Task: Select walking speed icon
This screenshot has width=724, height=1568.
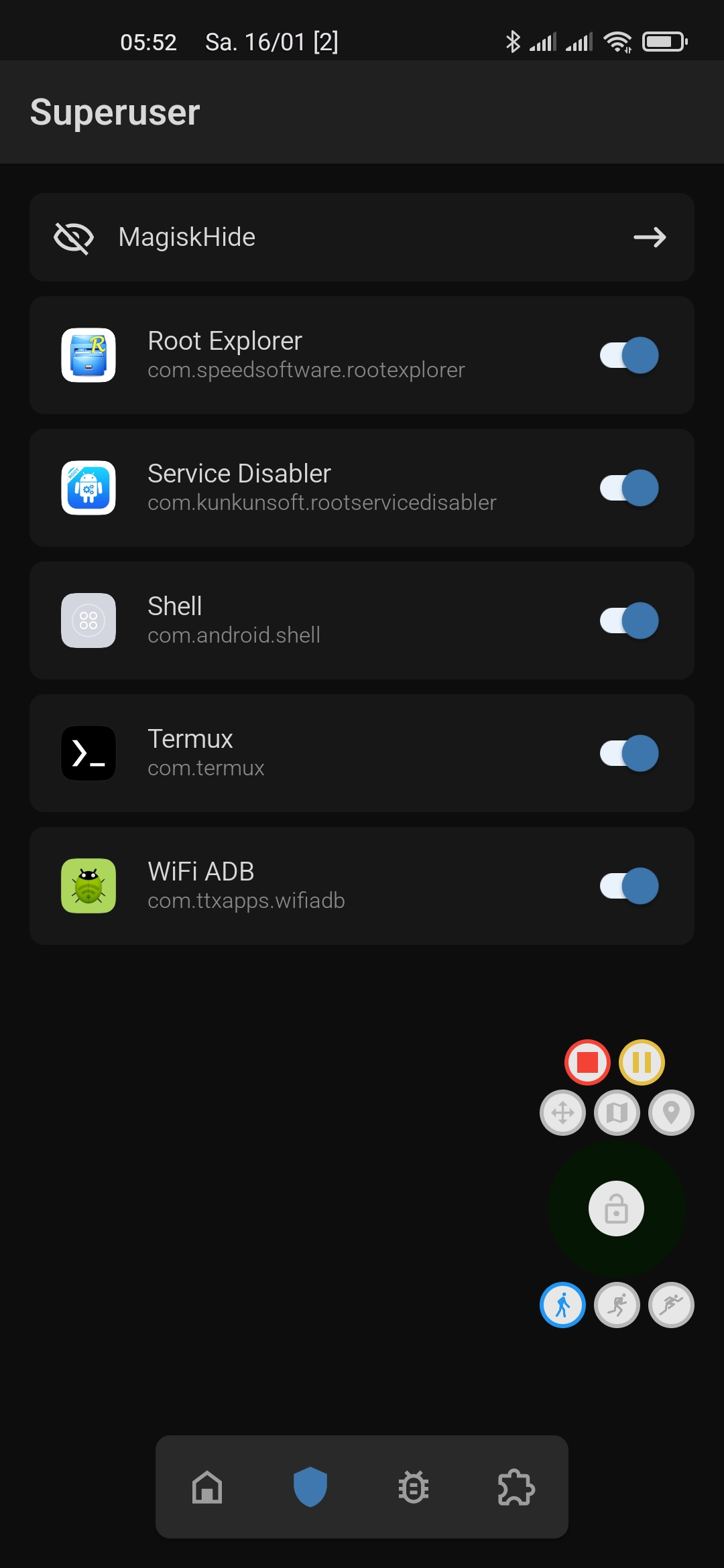Action: click(x=563, y=1305)
